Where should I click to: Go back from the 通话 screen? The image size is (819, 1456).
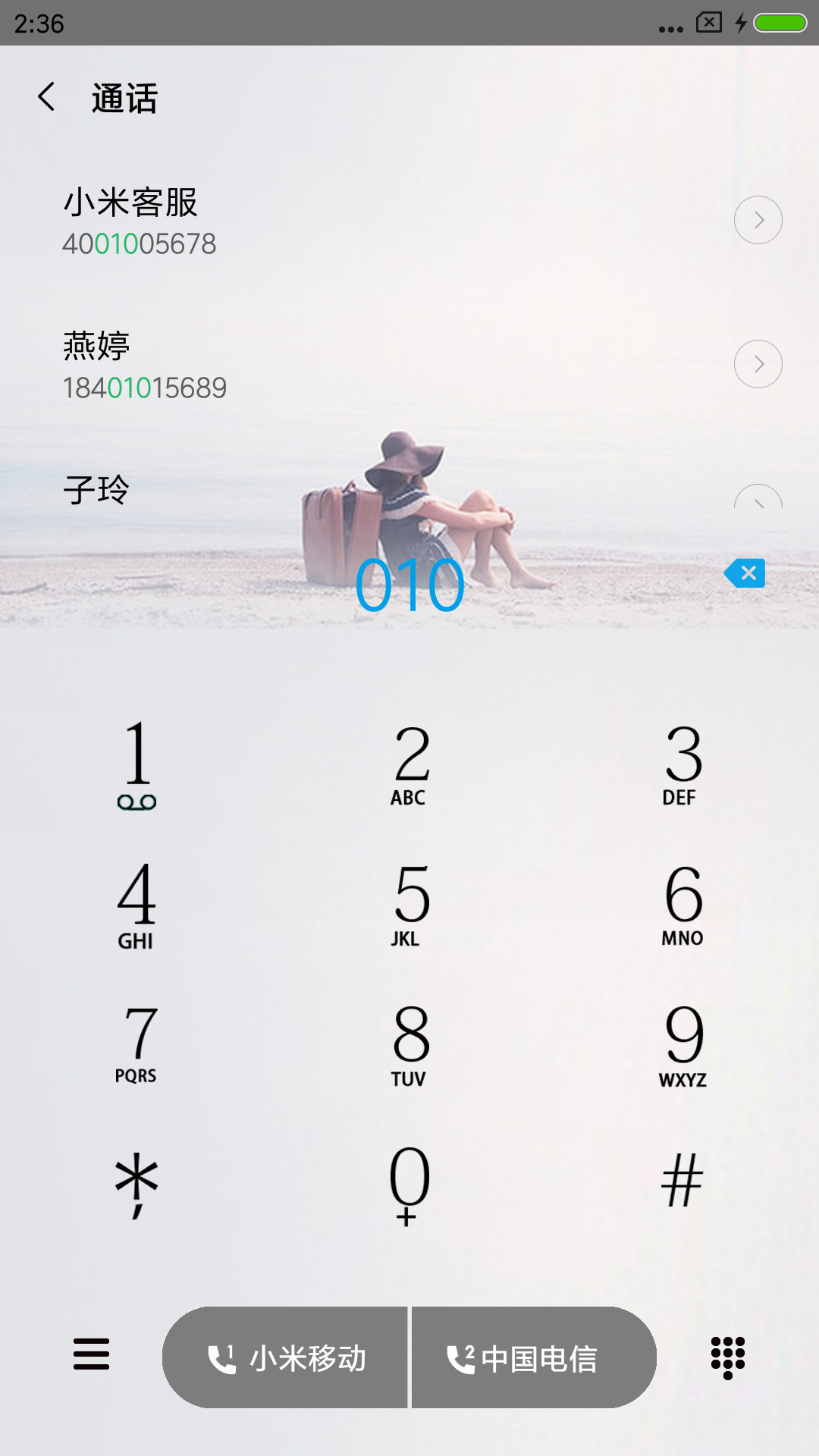(x=46, y=97)
